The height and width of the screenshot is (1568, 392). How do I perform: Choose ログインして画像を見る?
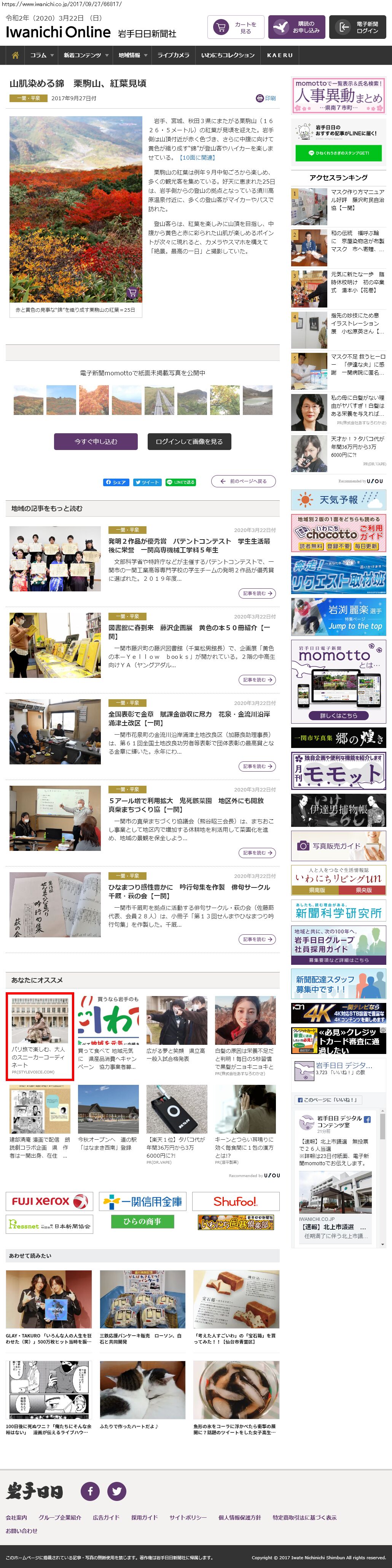point(189,441)
